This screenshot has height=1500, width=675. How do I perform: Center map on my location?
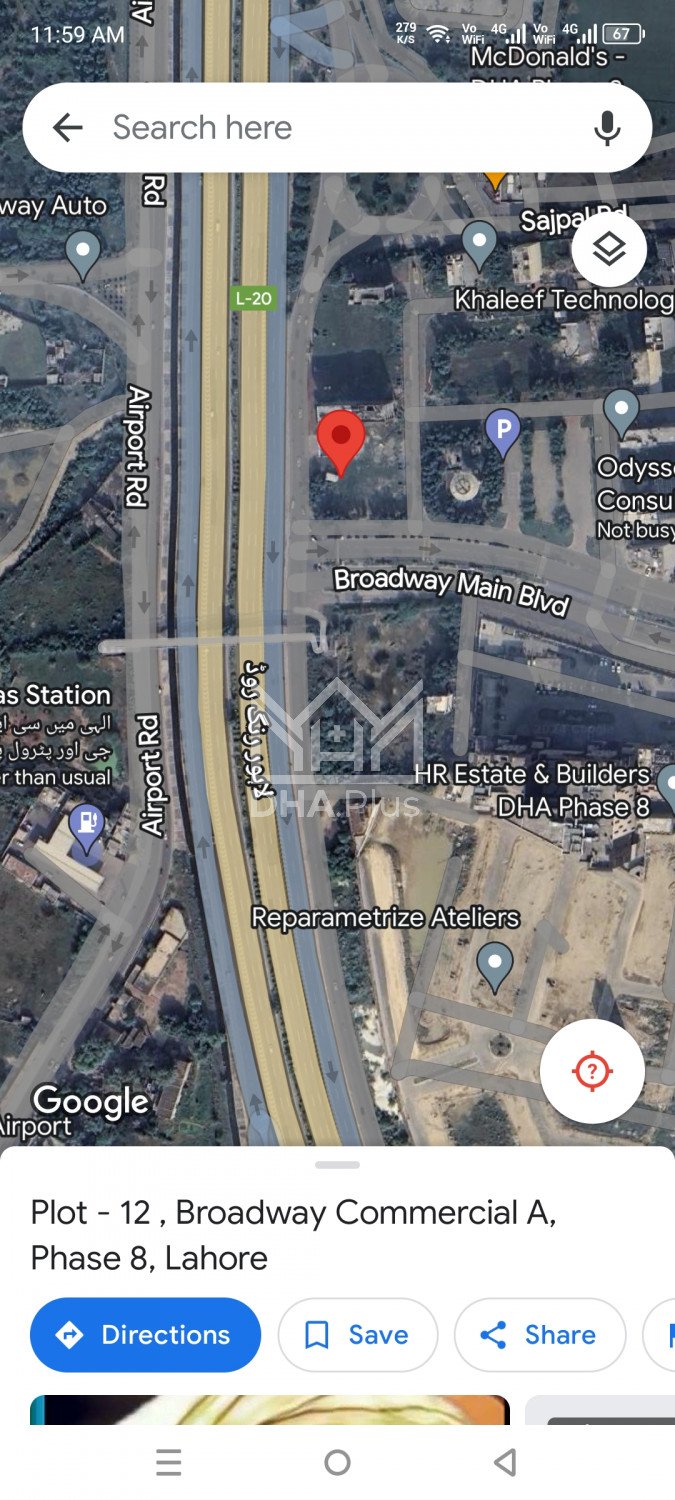592,1071
